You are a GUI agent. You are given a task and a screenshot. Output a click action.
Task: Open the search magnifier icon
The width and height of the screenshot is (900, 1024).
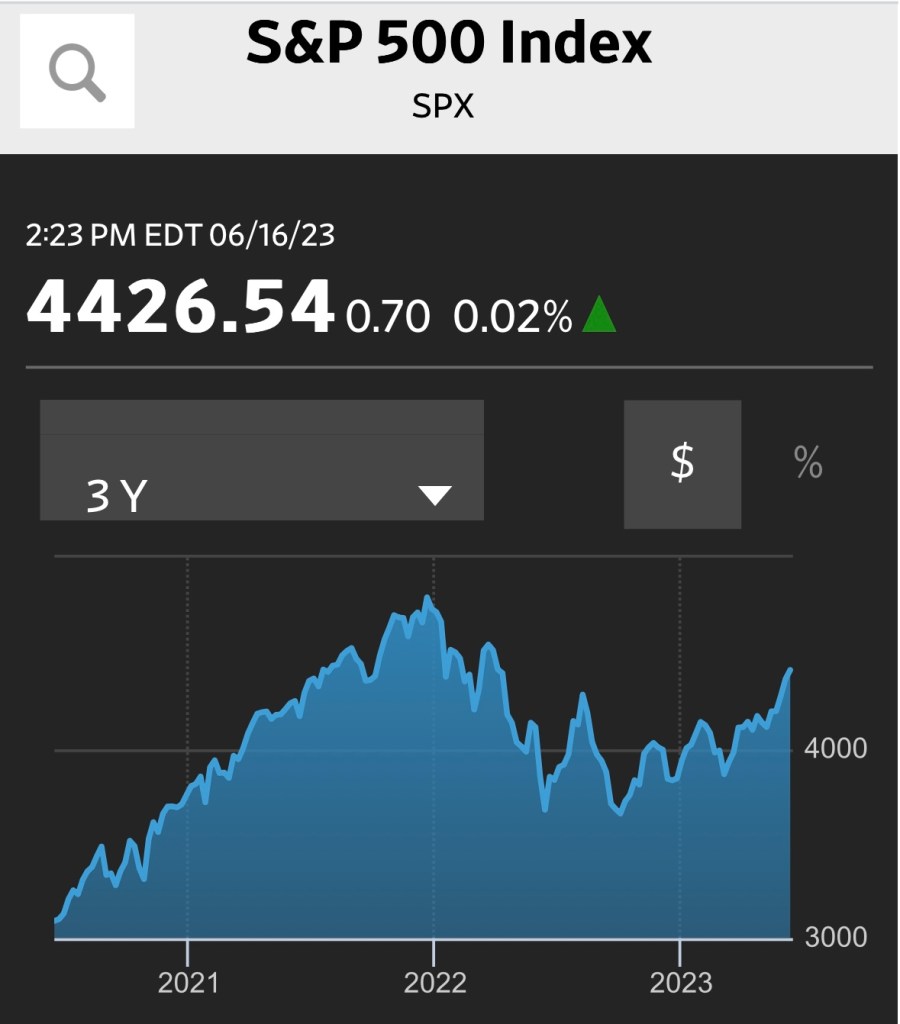click(x=77, y=72)
